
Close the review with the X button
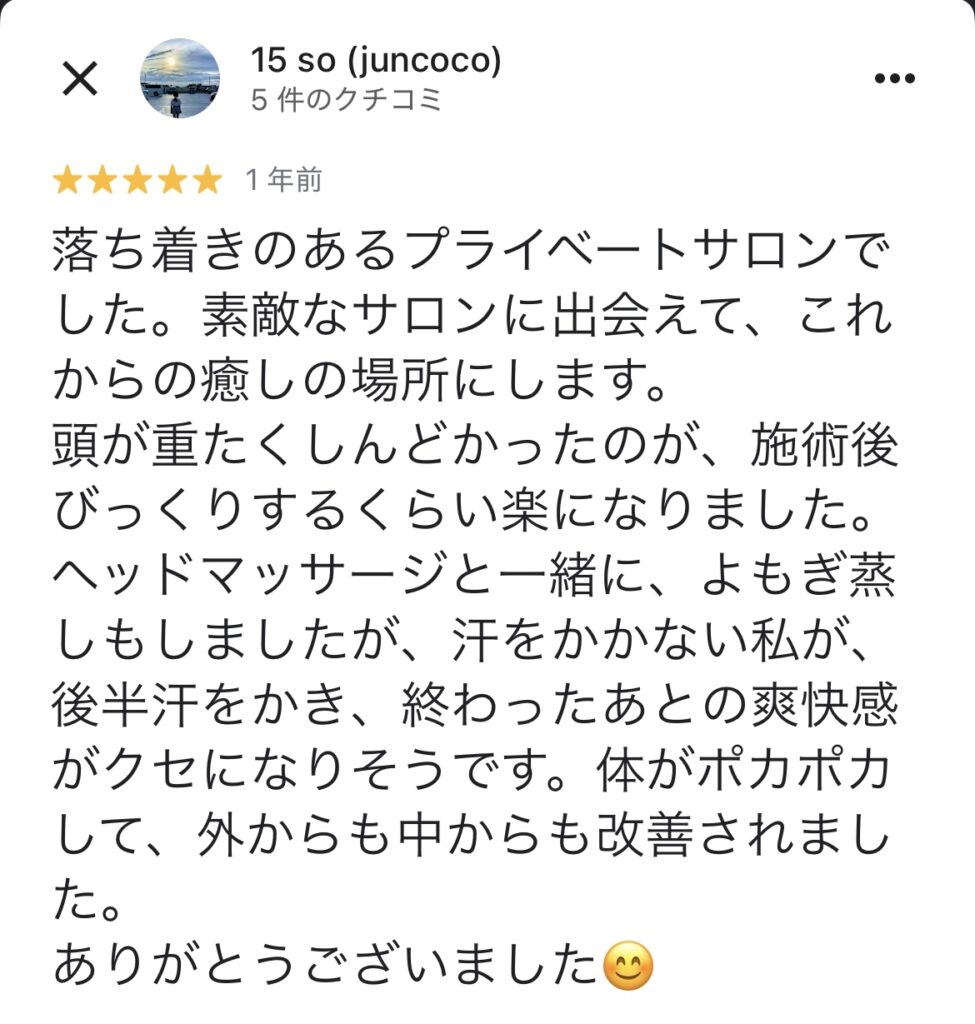[80, 79]
